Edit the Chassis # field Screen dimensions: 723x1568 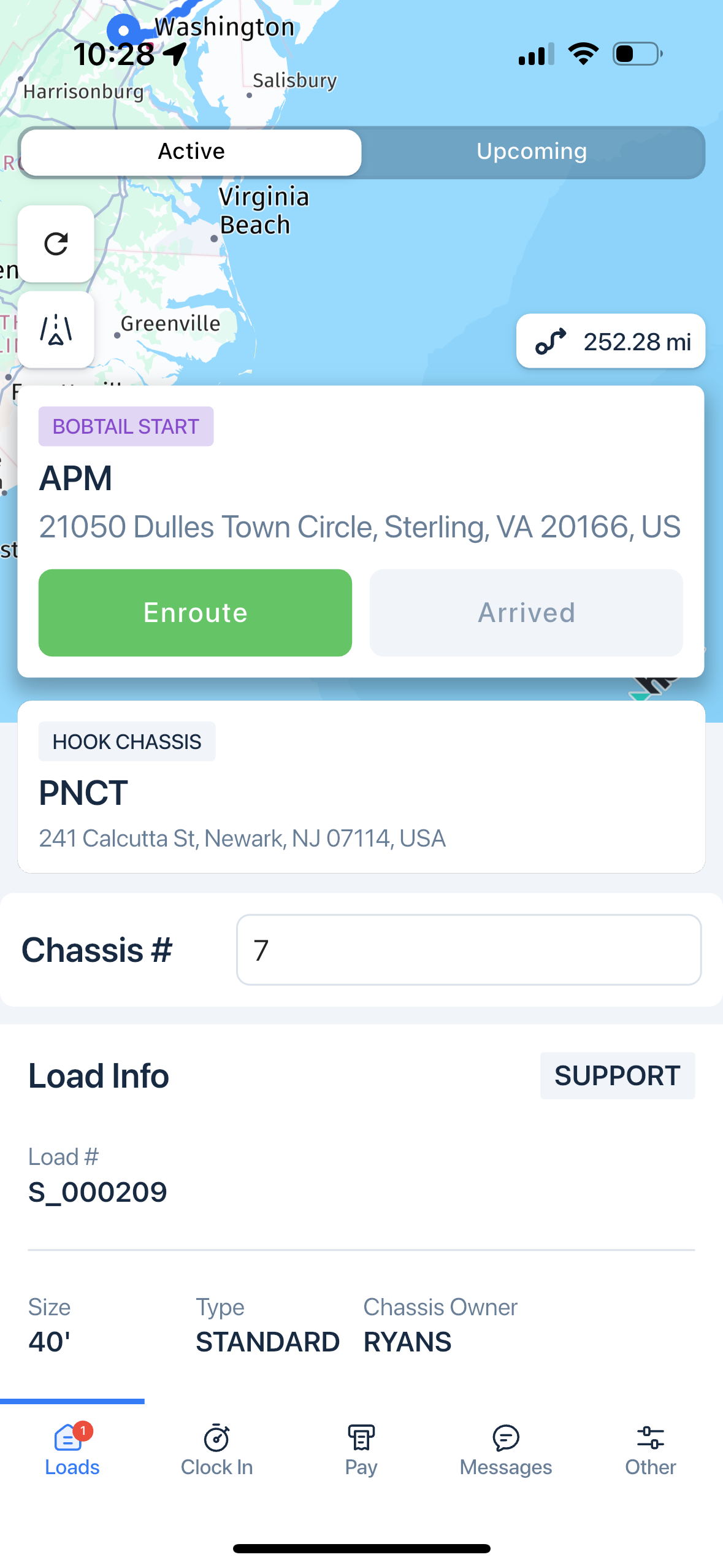(x=469, y=950)
